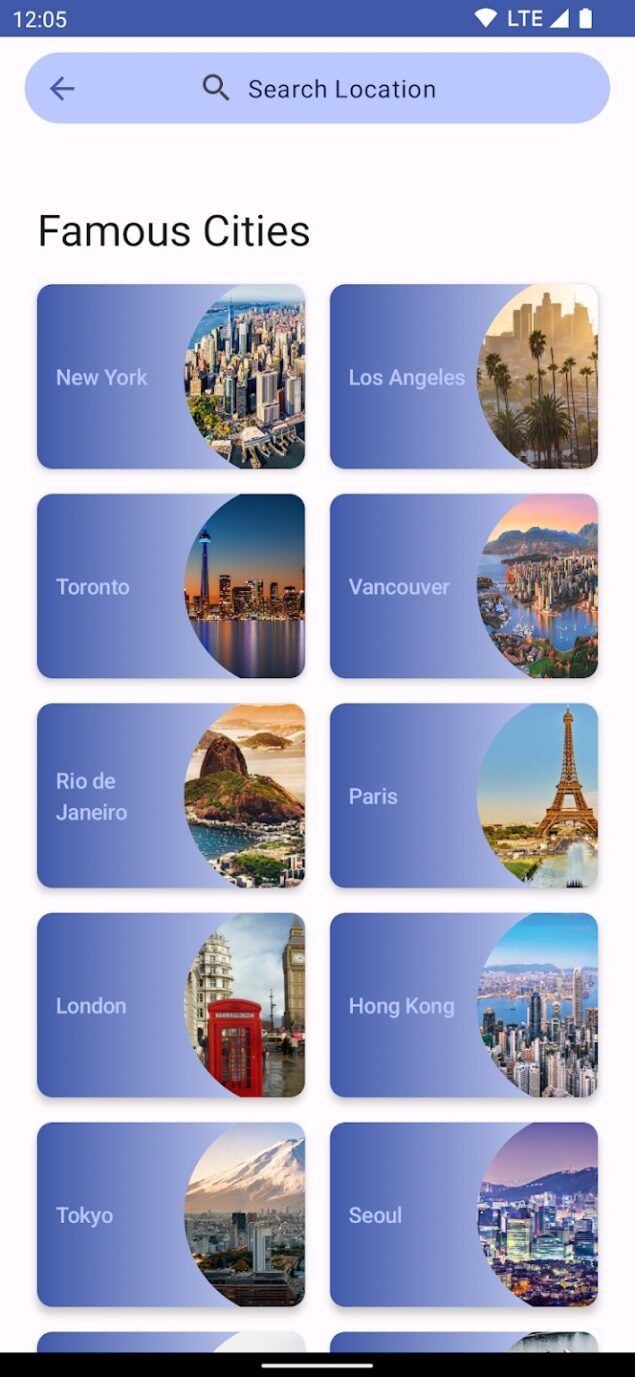This screenshot has height=1377, width=635.
Task: Select the Rio de Janeiro card
Action: pos(171,796)
